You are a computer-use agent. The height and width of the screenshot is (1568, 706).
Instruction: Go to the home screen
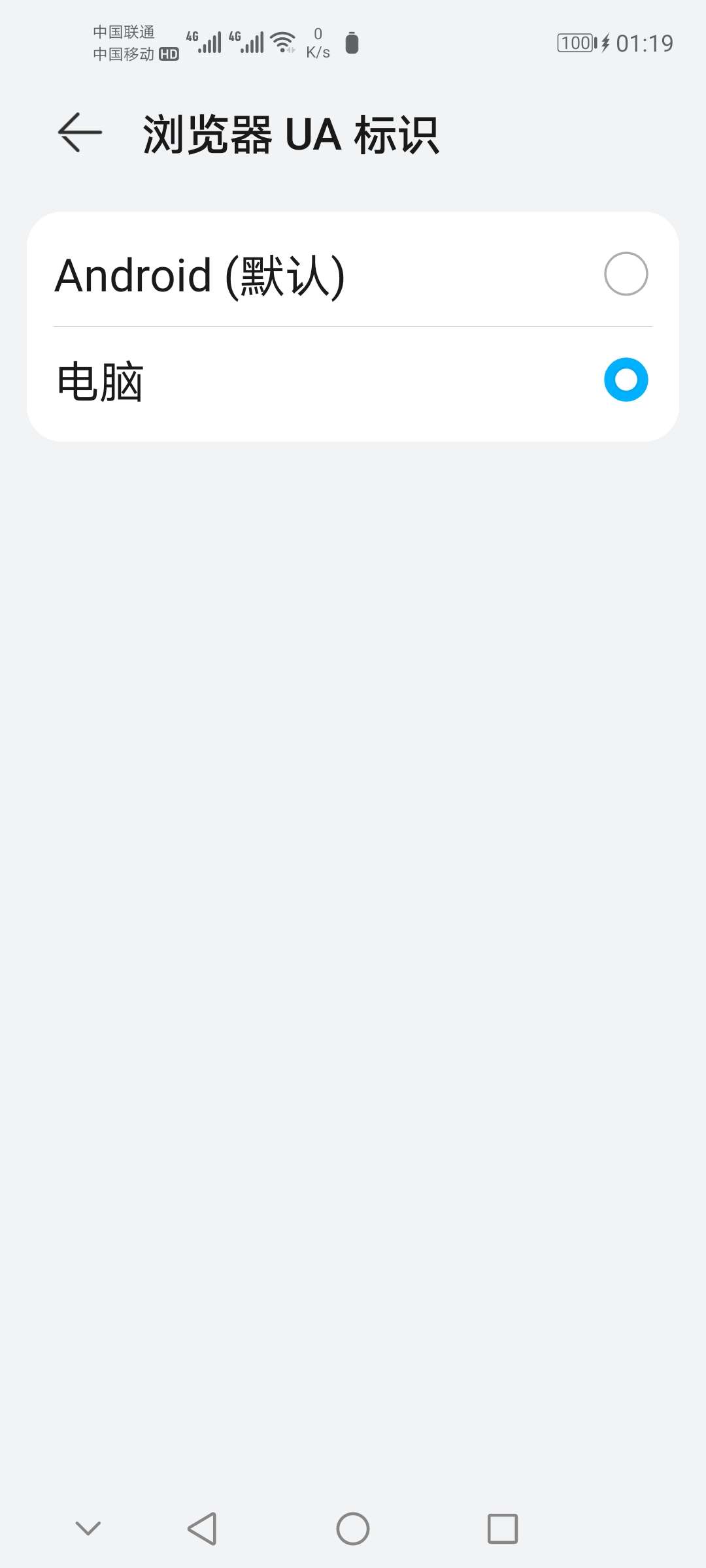pyautogui.click(x=353, y=1529)
